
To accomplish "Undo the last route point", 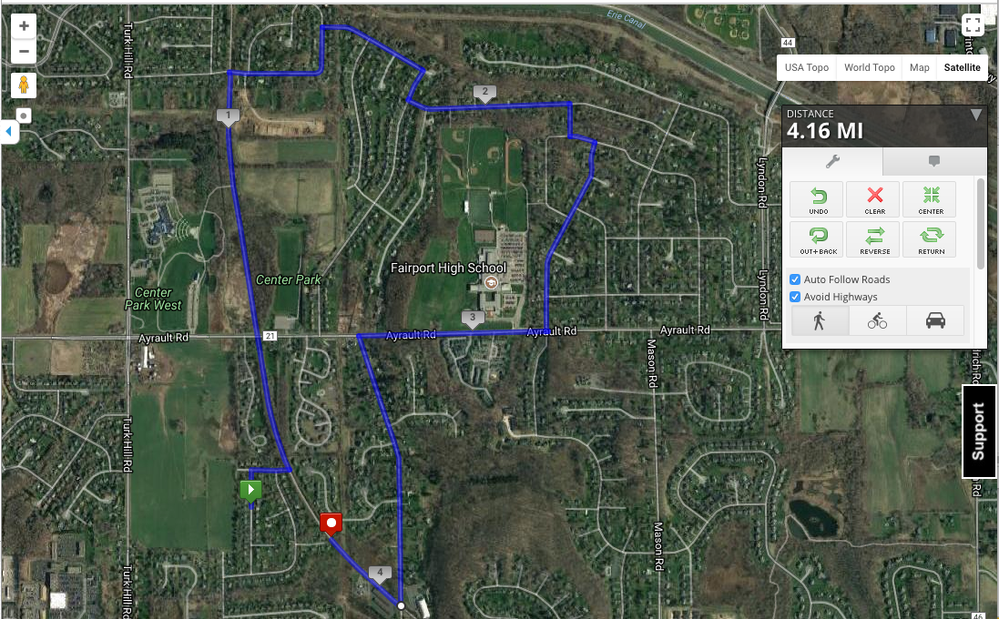I will point(818,199).
